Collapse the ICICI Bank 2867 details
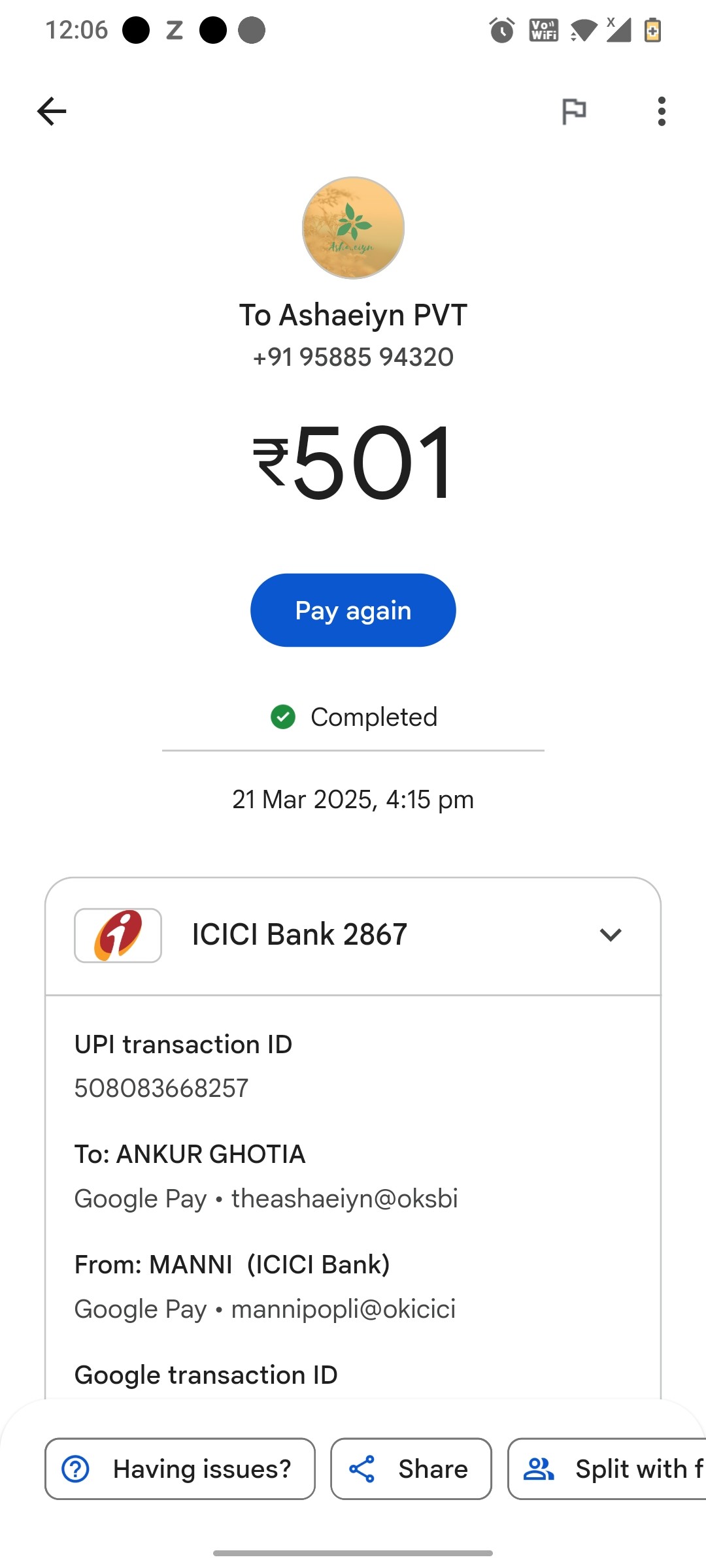Screen dimensions: 706x1568 coord(610,935)
